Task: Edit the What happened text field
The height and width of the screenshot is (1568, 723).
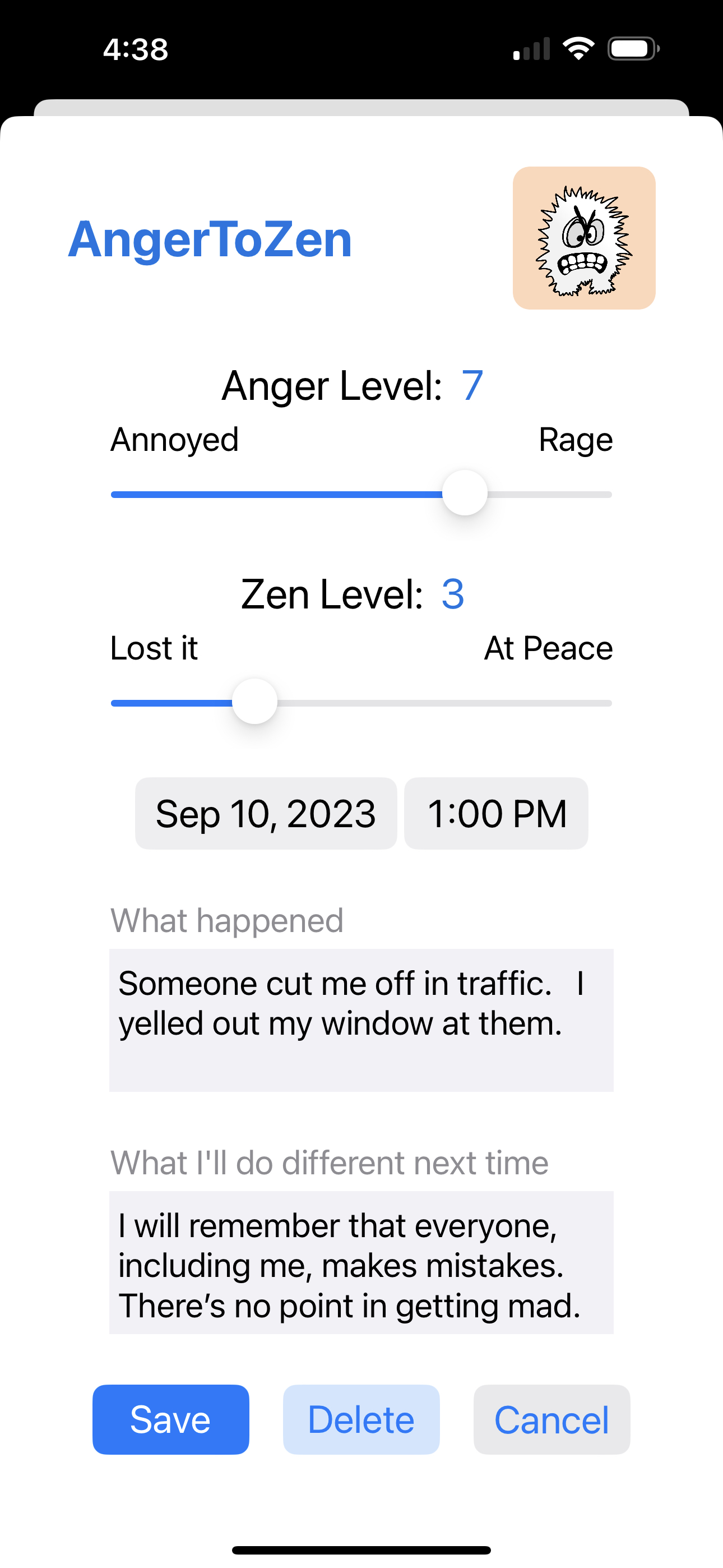Action: pyautogui.click(x=361, y=1020)
